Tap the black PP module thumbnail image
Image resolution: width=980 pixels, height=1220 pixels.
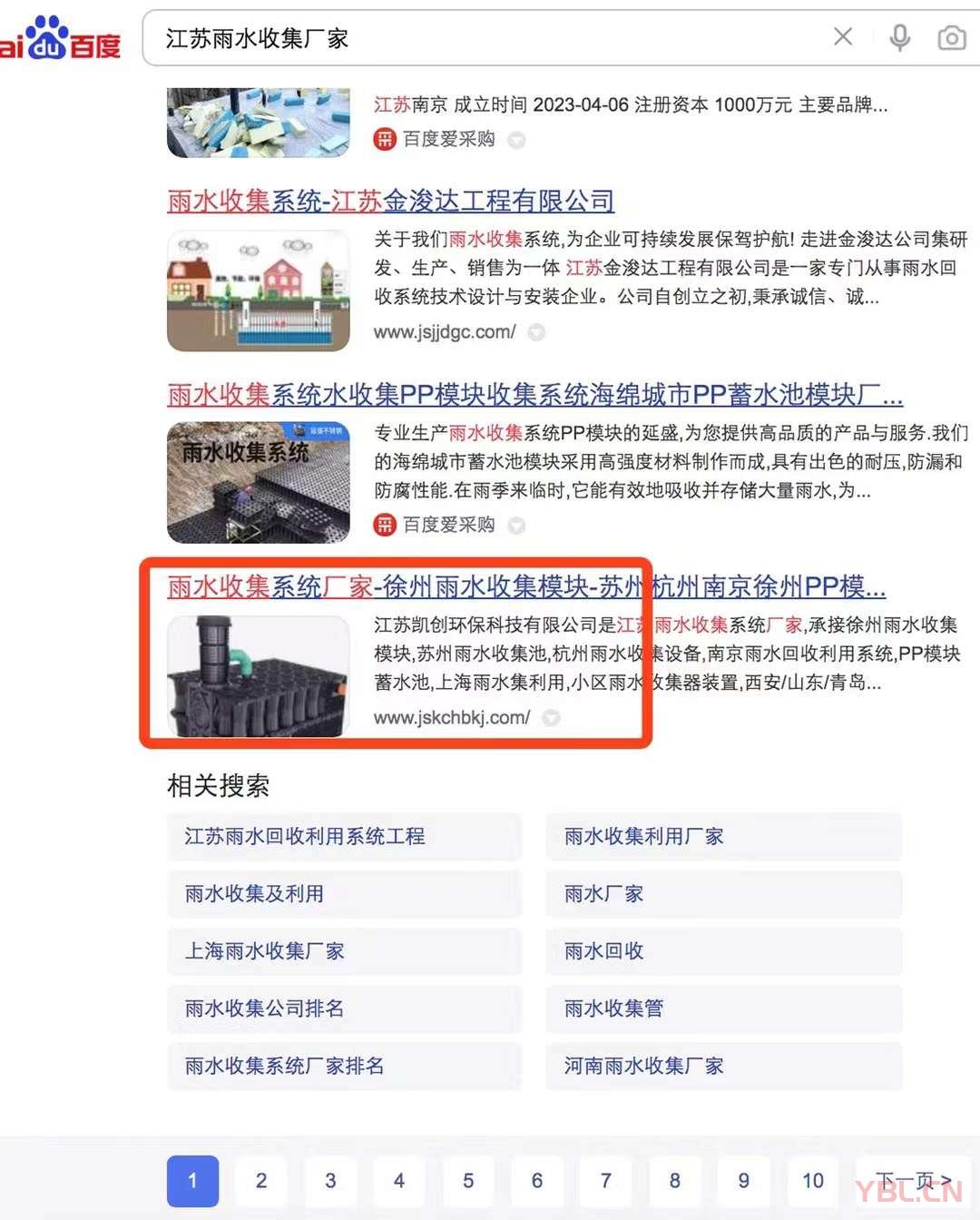coord(259,675)
